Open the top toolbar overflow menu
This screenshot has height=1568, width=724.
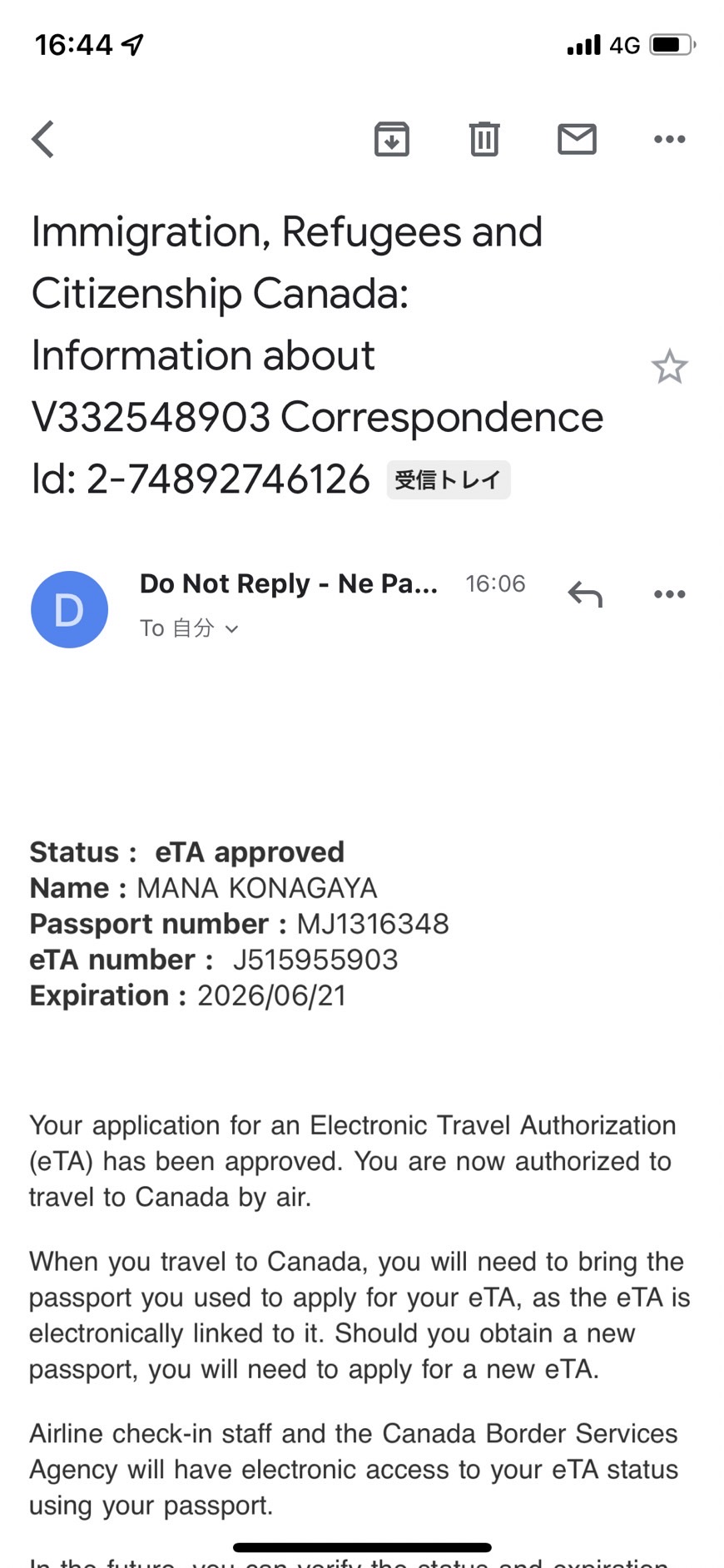tap(670, 139)
